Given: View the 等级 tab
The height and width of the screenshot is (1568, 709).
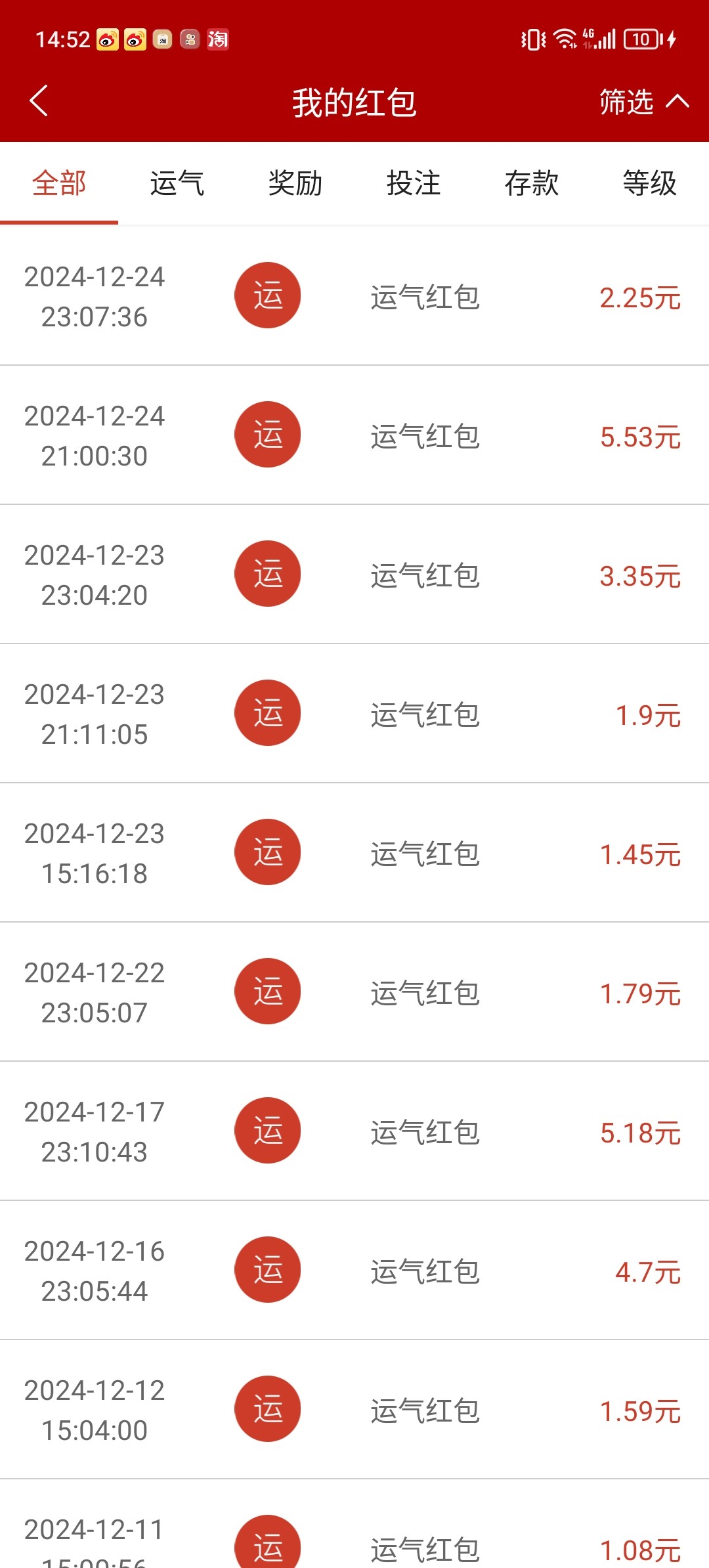Looking at the screenshot, I should point(649,183).
